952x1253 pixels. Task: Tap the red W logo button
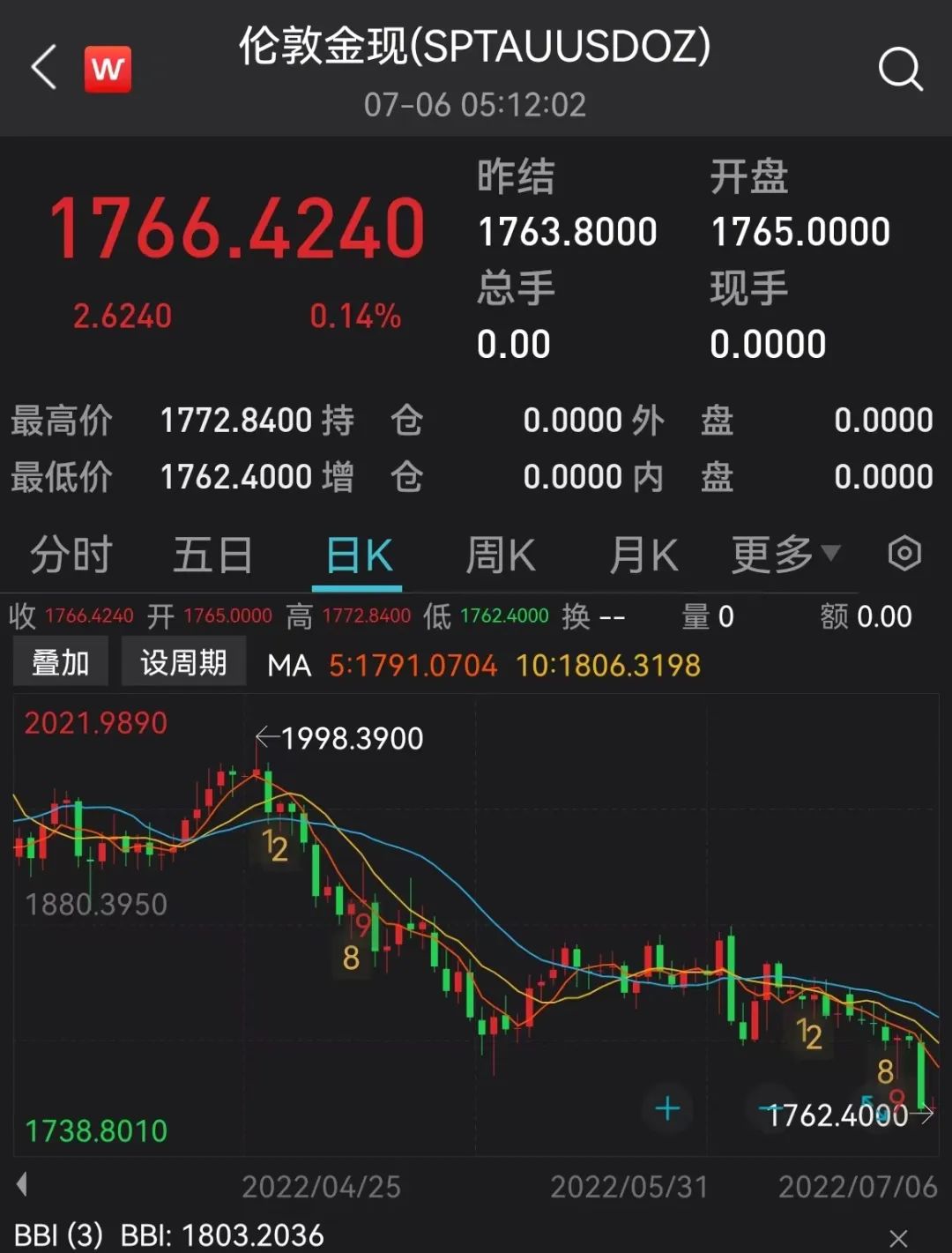pyautogui.click(x=108, y=69)
